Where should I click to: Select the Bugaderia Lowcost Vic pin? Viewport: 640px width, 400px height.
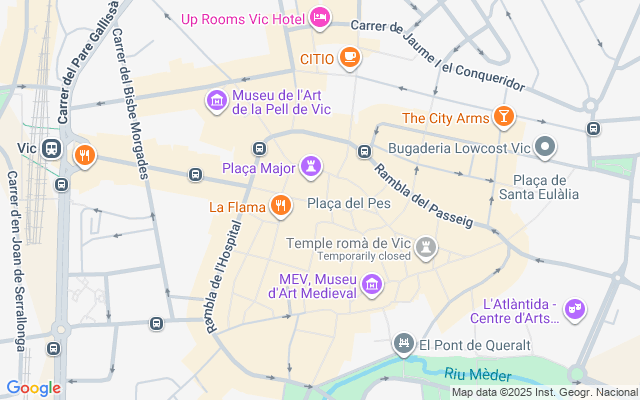point(545,148)
